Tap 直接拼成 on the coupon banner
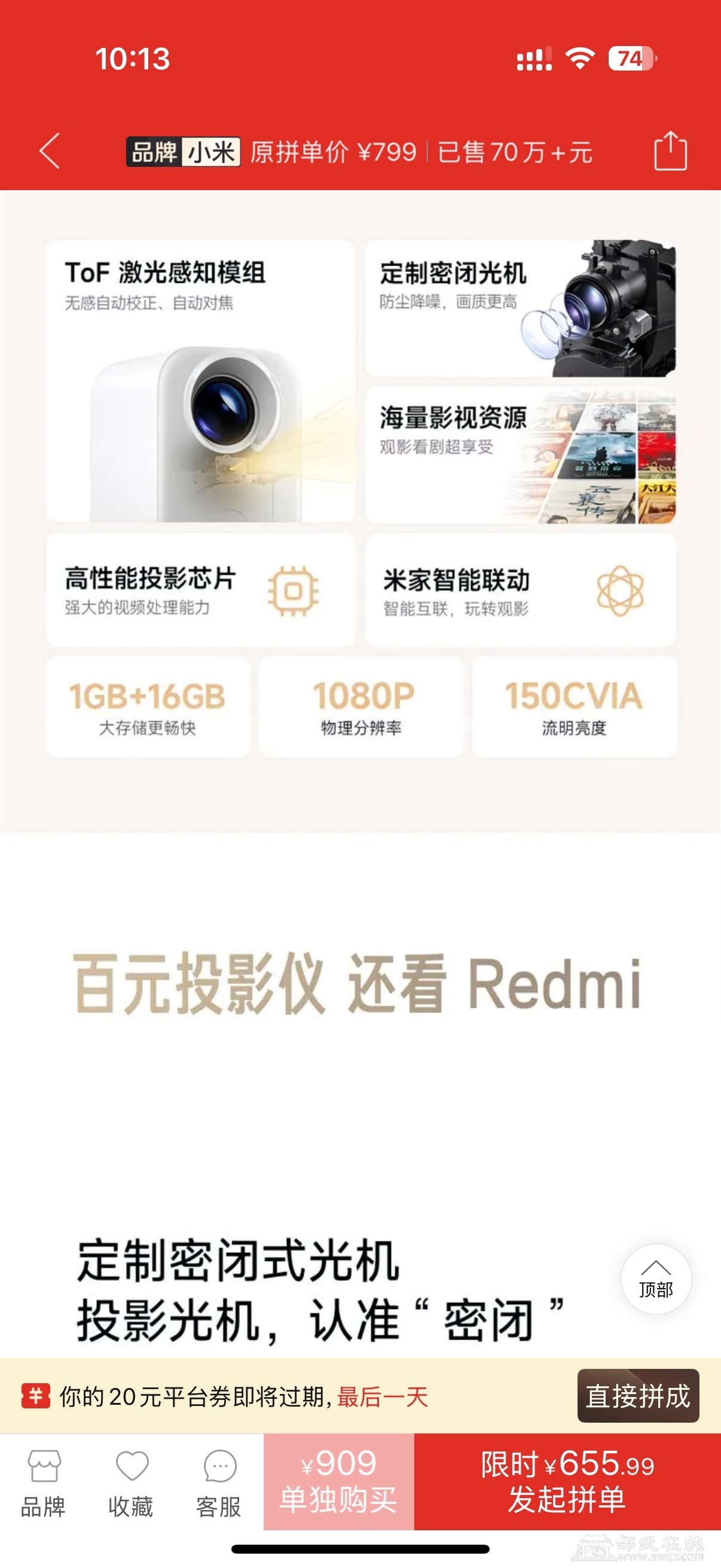Viewport: 721px width, 1568px height. pos(638,1395)
